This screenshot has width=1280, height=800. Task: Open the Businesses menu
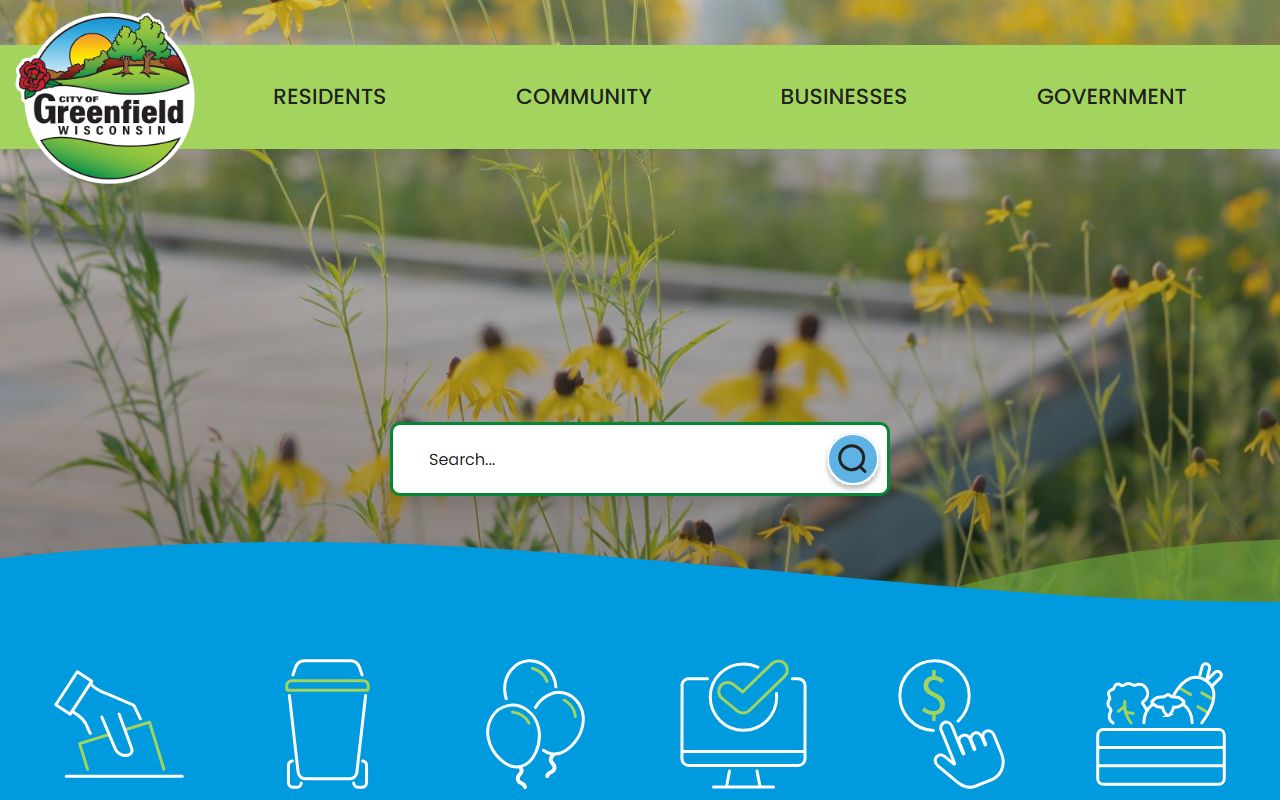click(843, 97)
